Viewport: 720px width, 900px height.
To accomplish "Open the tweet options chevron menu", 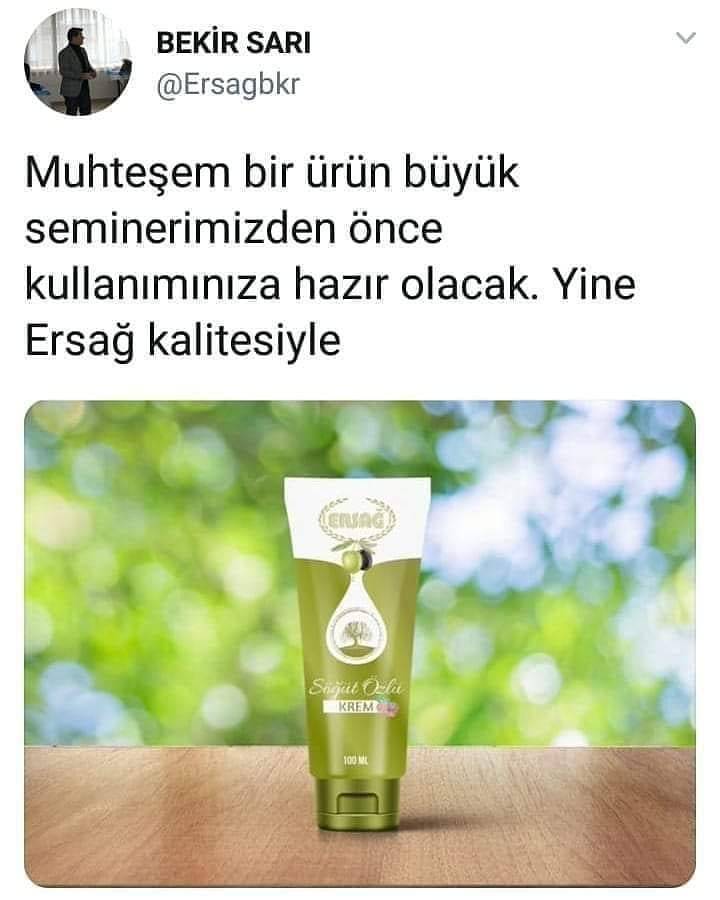I will (x=685, y=39).
